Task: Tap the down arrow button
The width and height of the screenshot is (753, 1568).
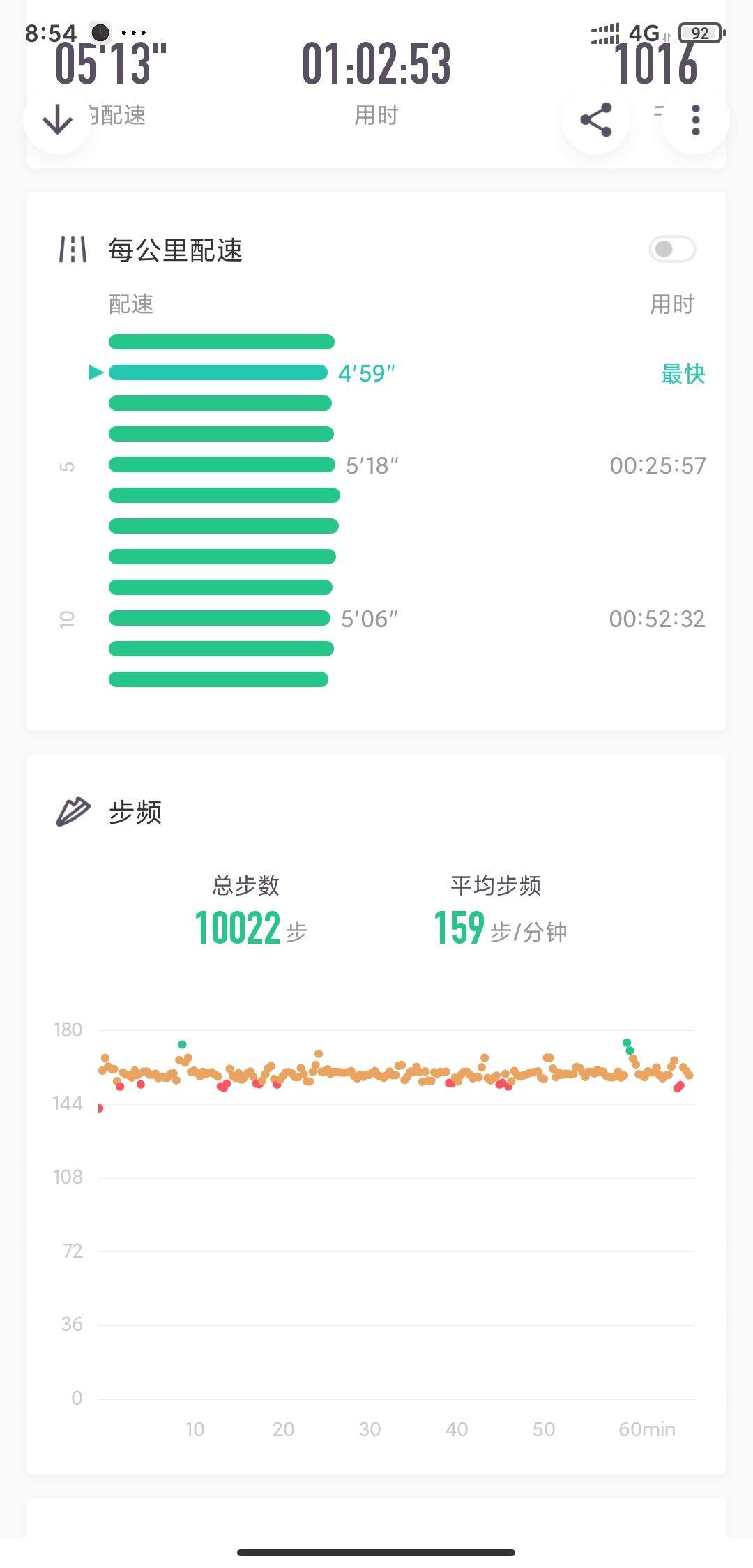Action: point(57,120)
